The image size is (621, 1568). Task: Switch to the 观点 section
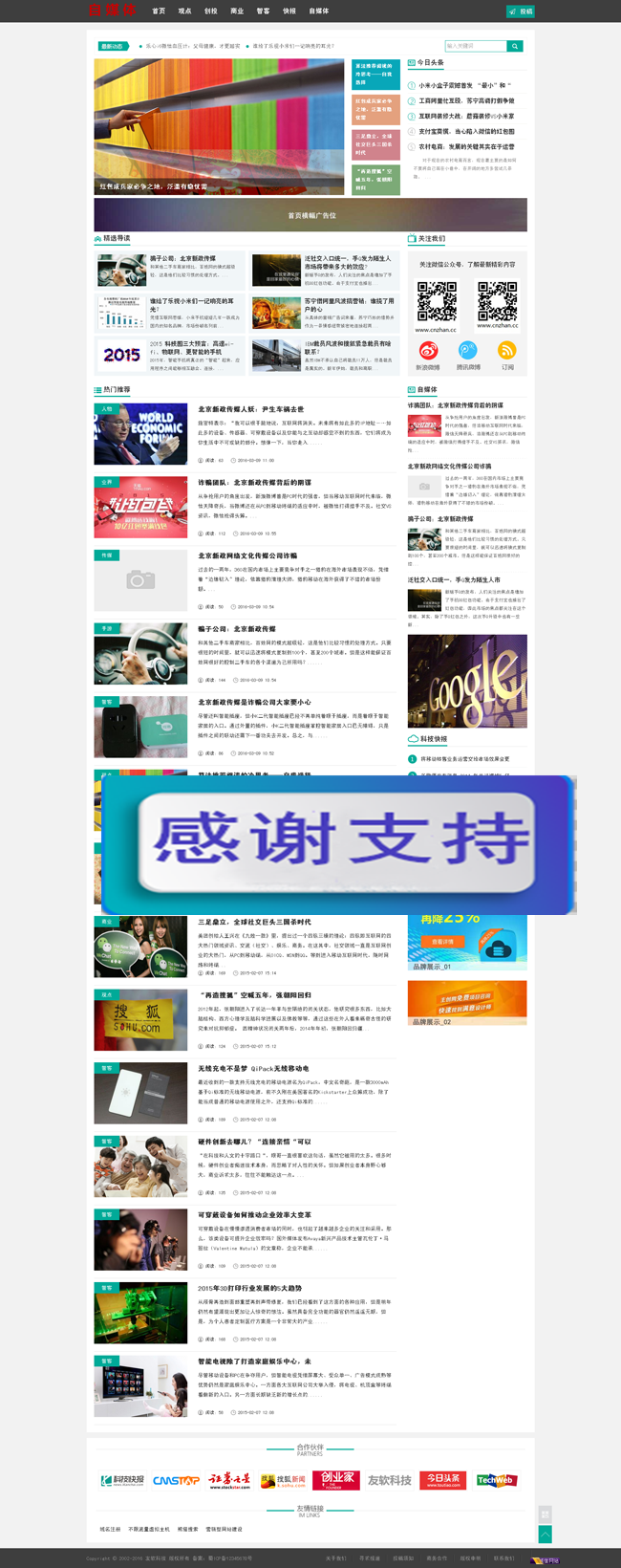click(184, 11)
